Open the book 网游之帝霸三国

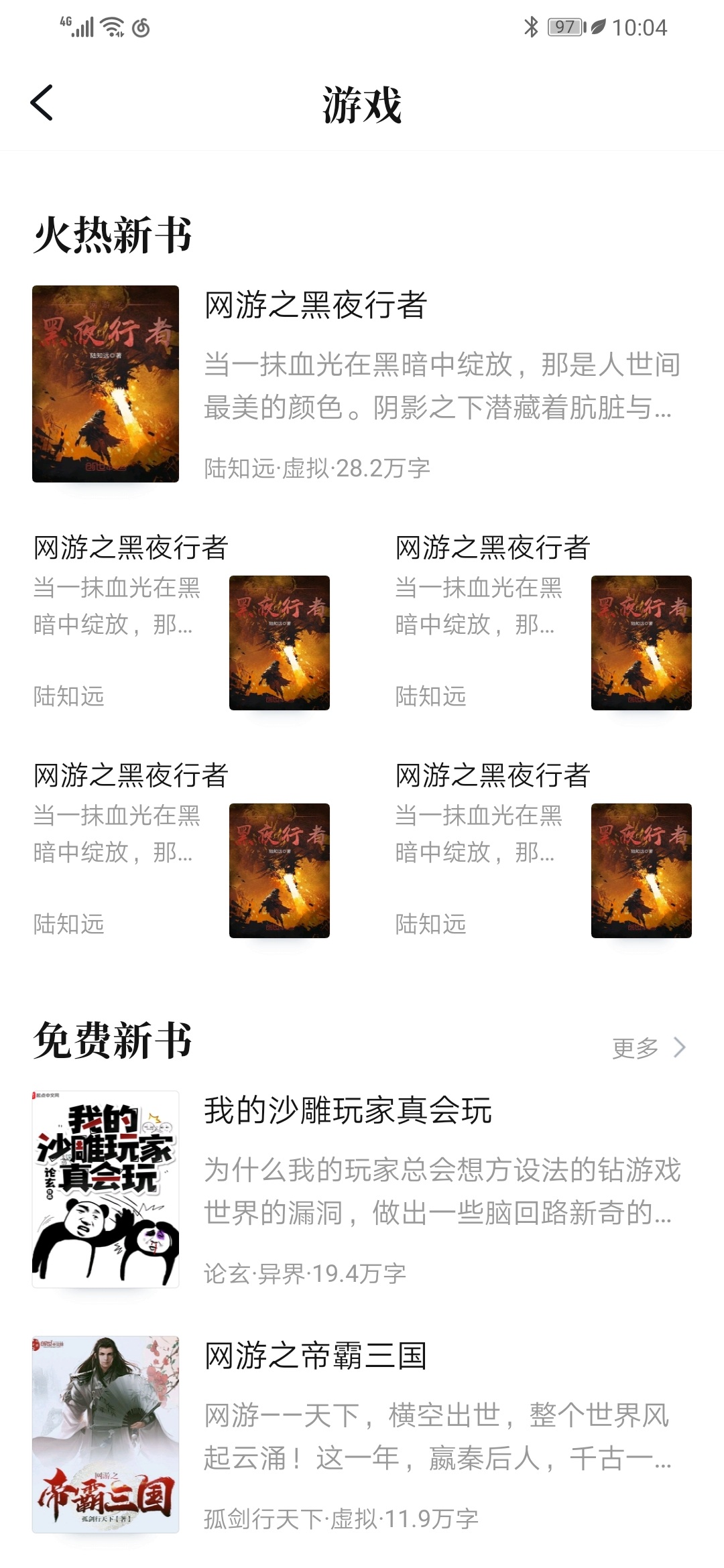click(315, 1356)
